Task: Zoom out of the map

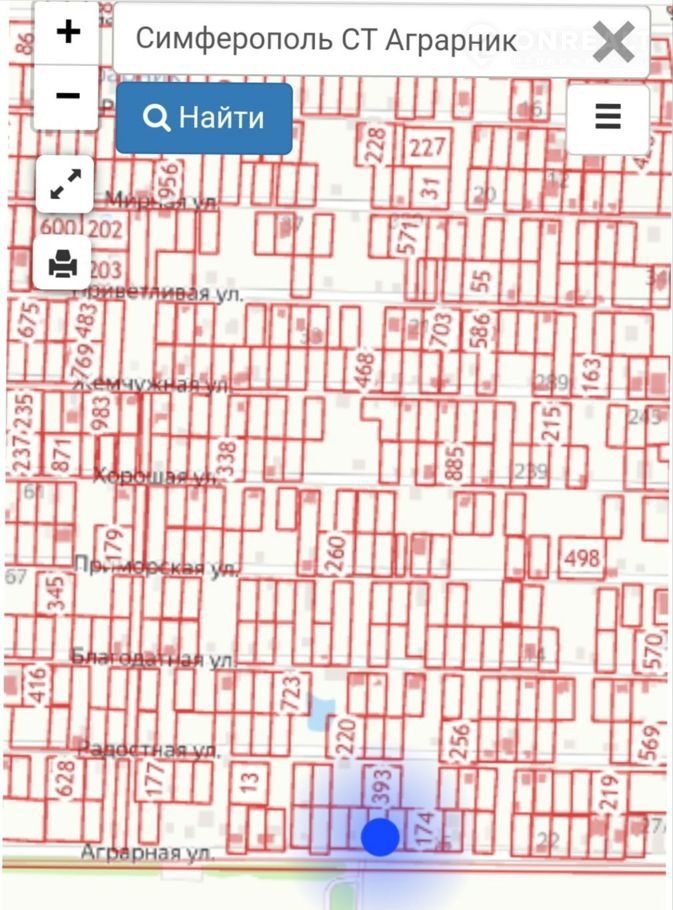Action: click(x=67, y=96)
